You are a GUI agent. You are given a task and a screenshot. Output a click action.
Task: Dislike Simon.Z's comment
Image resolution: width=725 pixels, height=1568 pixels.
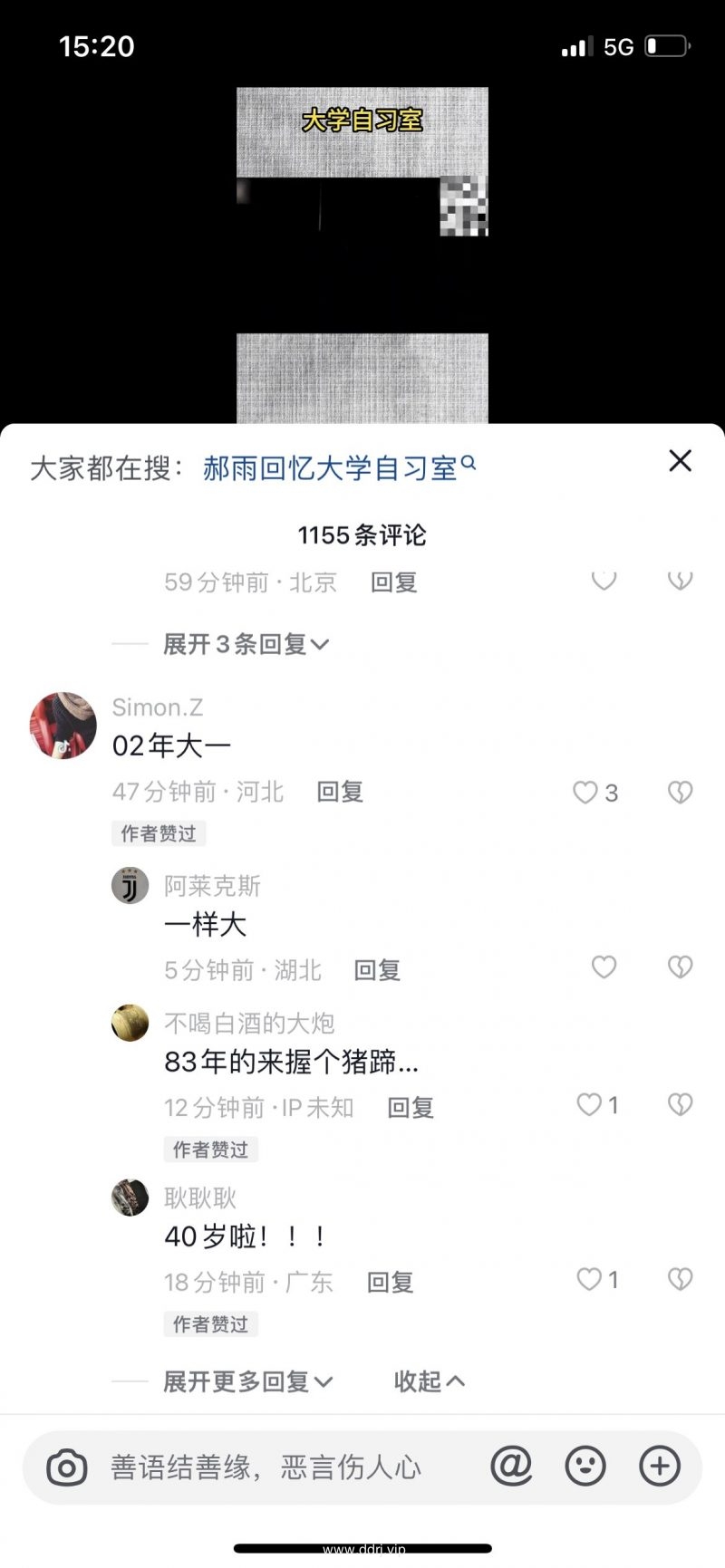tap(680, 793)
